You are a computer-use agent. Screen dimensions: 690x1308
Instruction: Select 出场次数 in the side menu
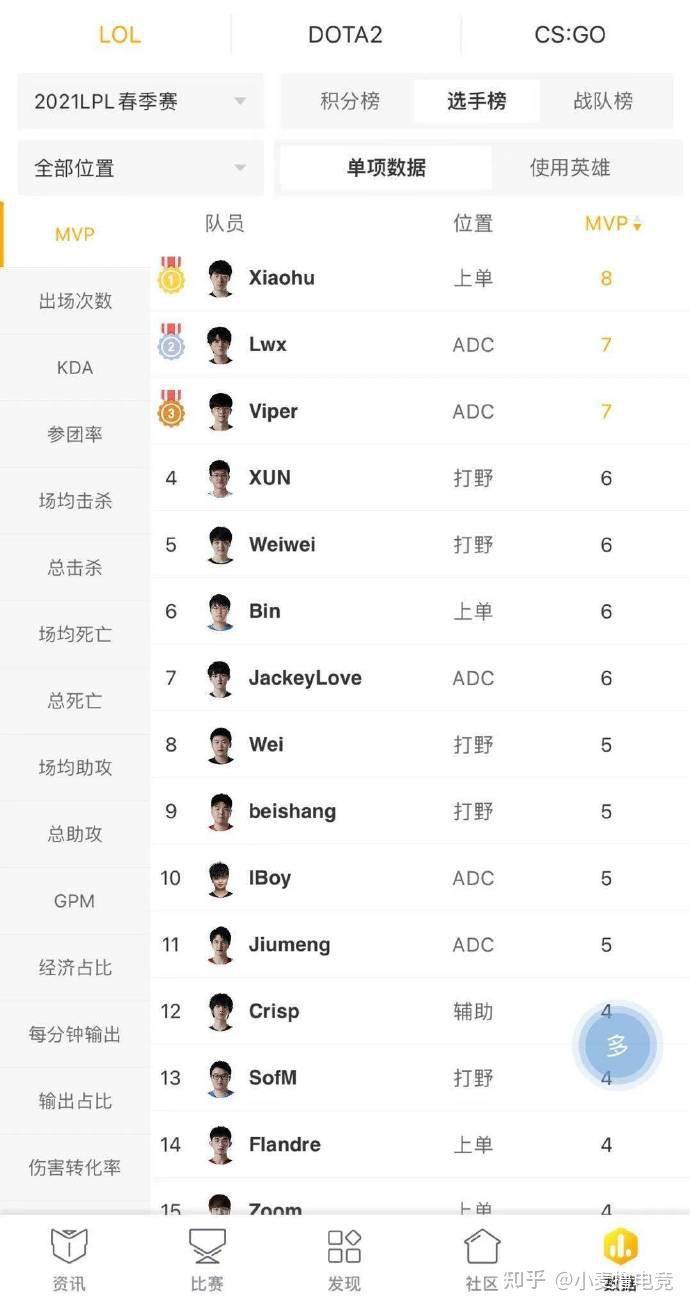pos(75,301)
